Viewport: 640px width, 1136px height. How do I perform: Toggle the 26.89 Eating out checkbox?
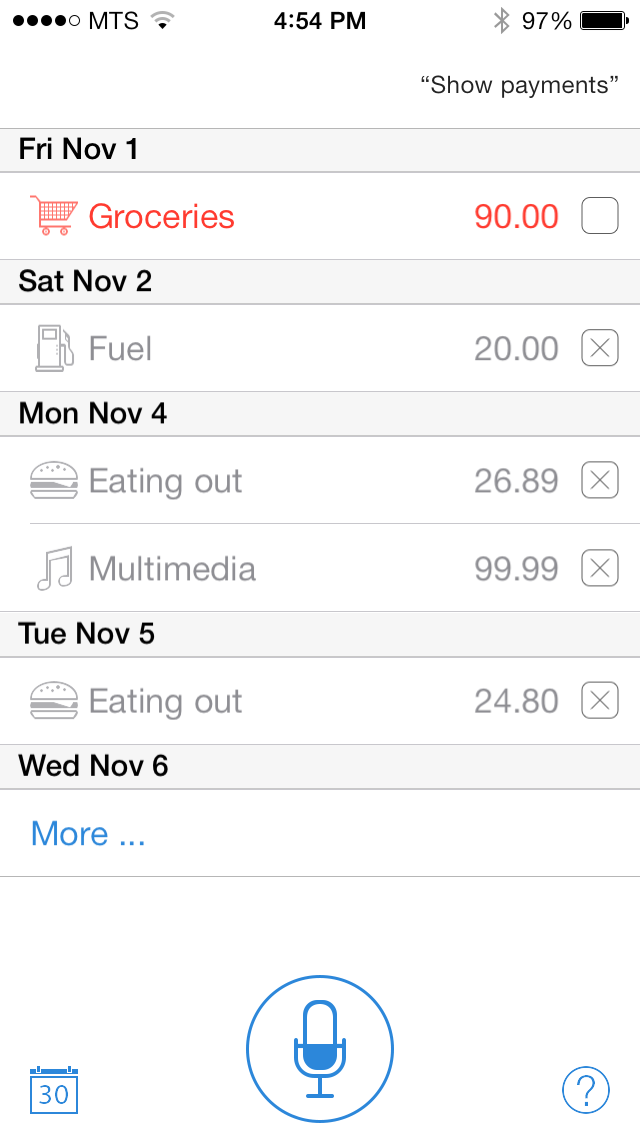coord(599,480)
